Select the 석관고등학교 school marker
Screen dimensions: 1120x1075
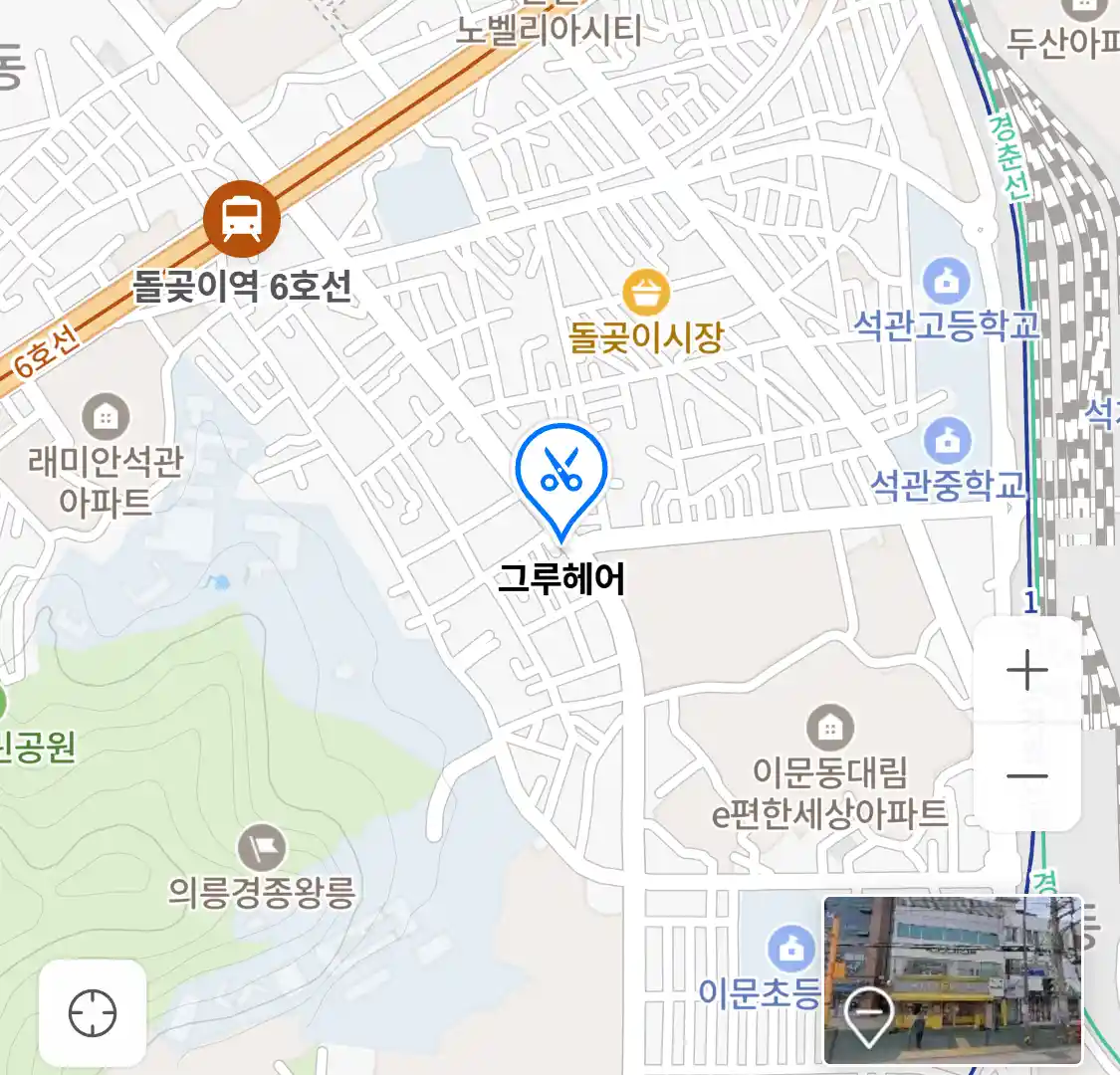947,283
